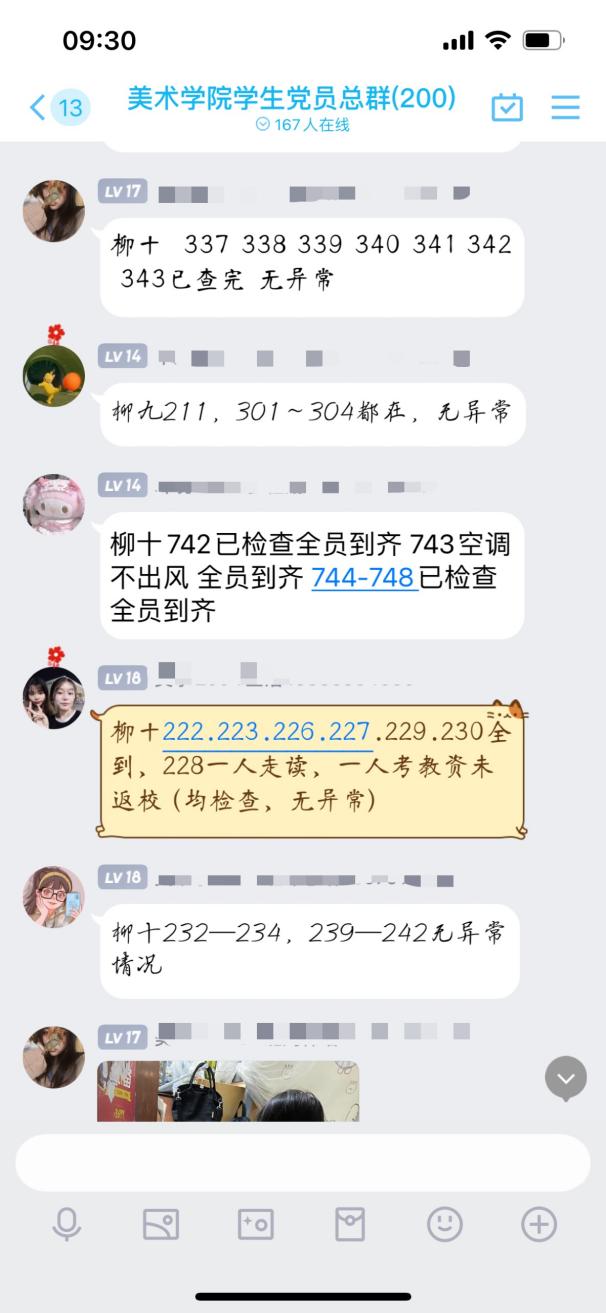Open the camera capture icon
606x1313 pixels.
(255, 1224)
